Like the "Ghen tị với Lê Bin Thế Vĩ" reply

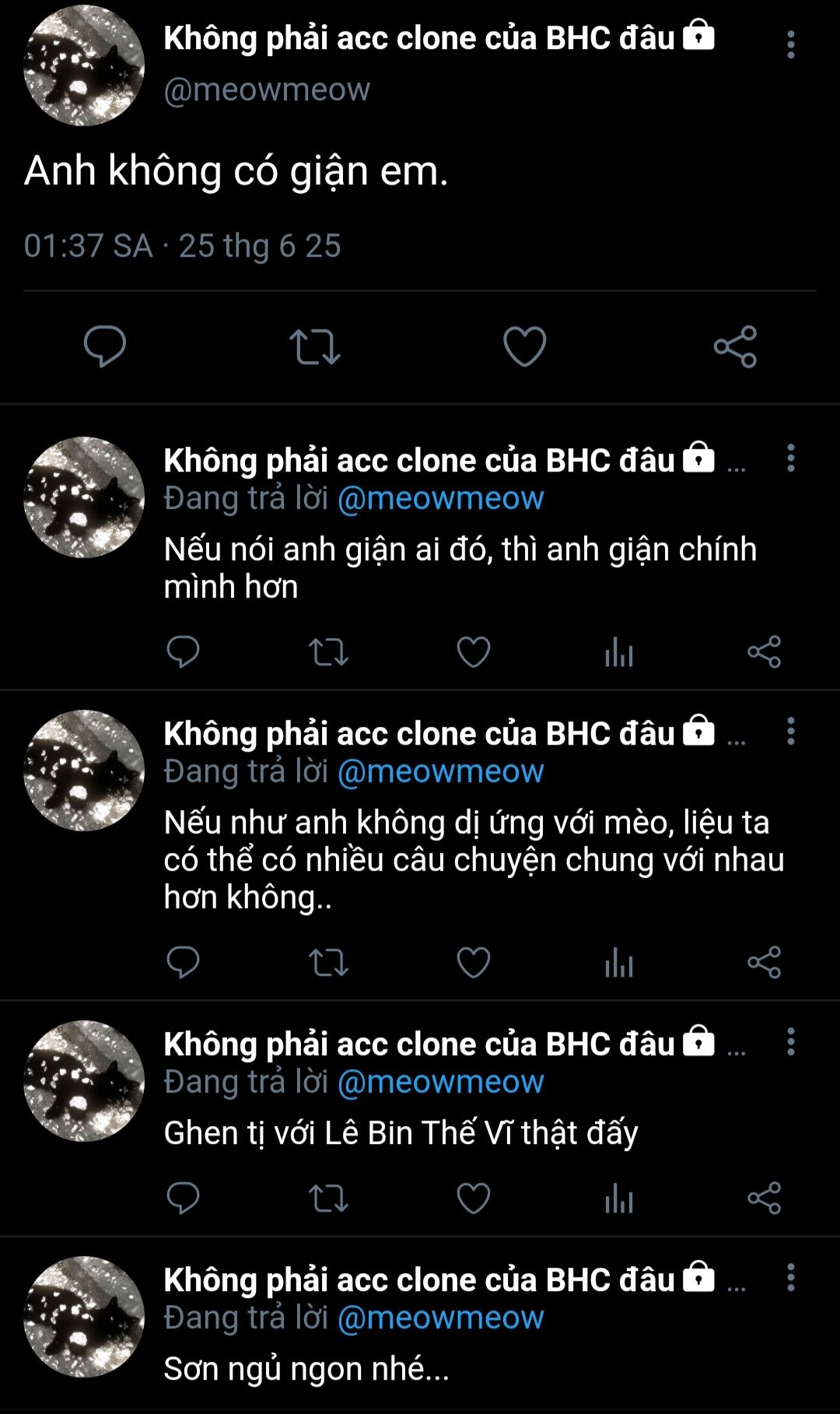pyautogui.click(x=473, y=1198)
